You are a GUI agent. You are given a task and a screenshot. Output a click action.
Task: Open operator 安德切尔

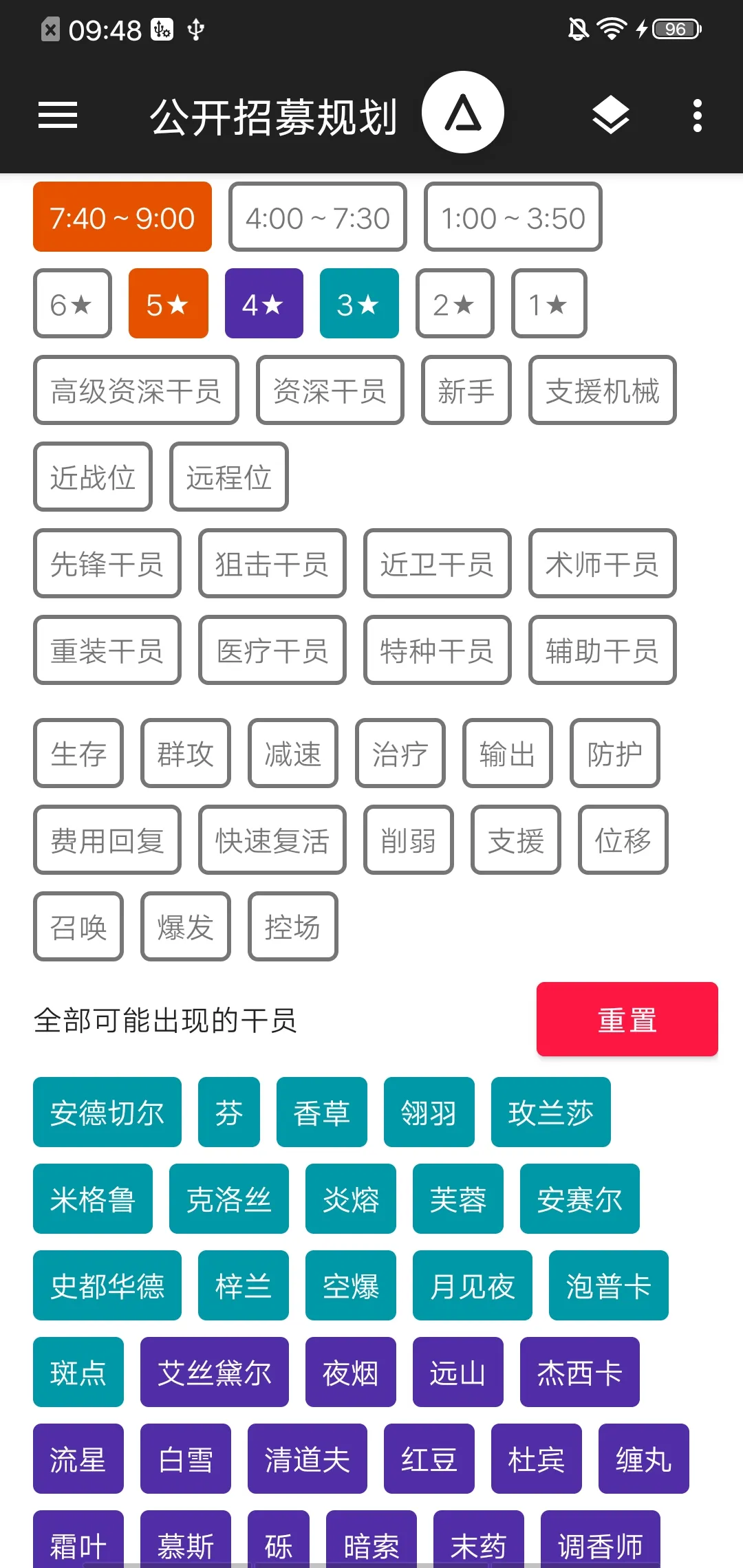[x=107, y=1113]
